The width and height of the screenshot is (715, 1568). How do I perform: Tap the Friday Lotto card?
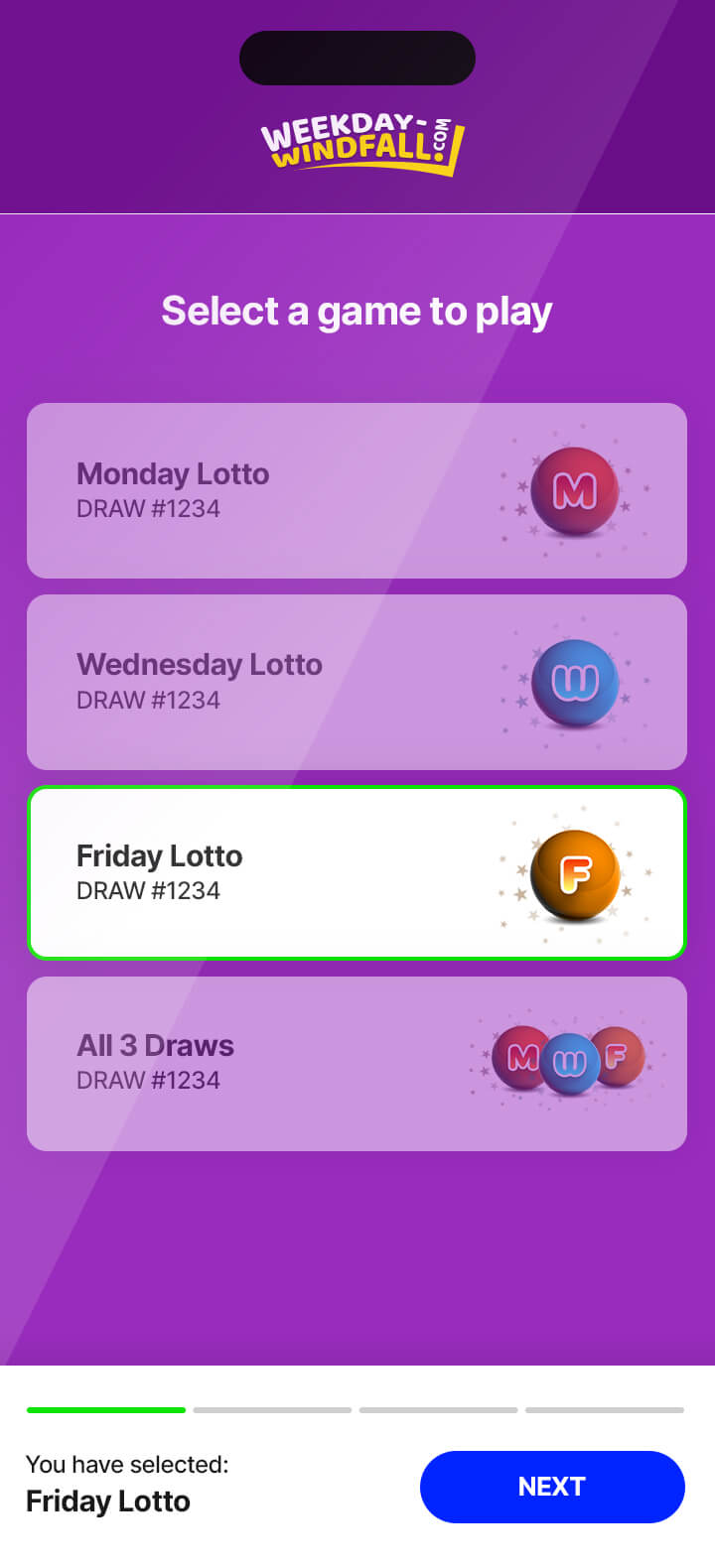point(357,873)
